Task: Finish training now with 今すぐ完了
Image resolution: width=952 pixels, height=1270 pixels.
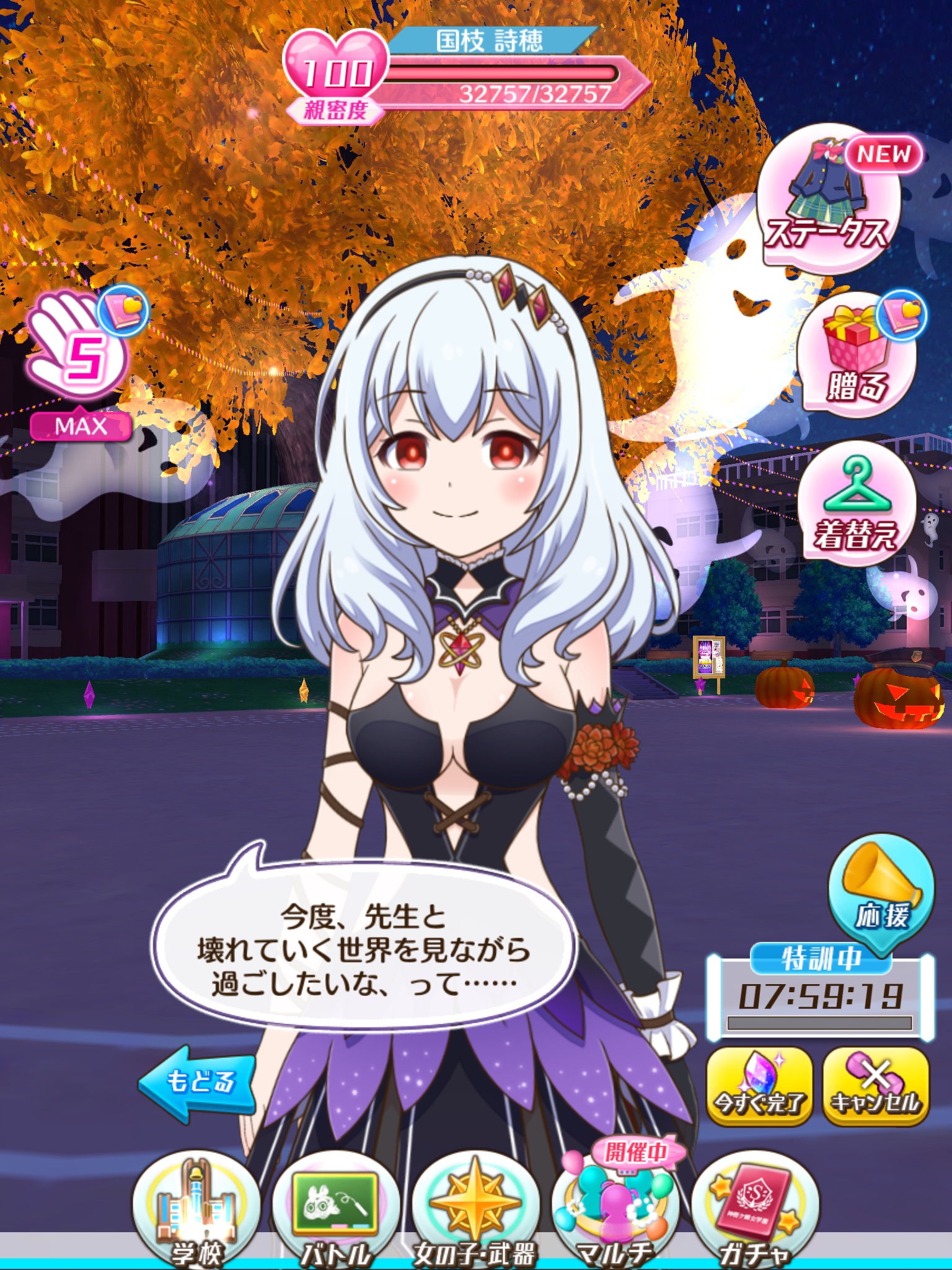Action: tap(759, 1086)
